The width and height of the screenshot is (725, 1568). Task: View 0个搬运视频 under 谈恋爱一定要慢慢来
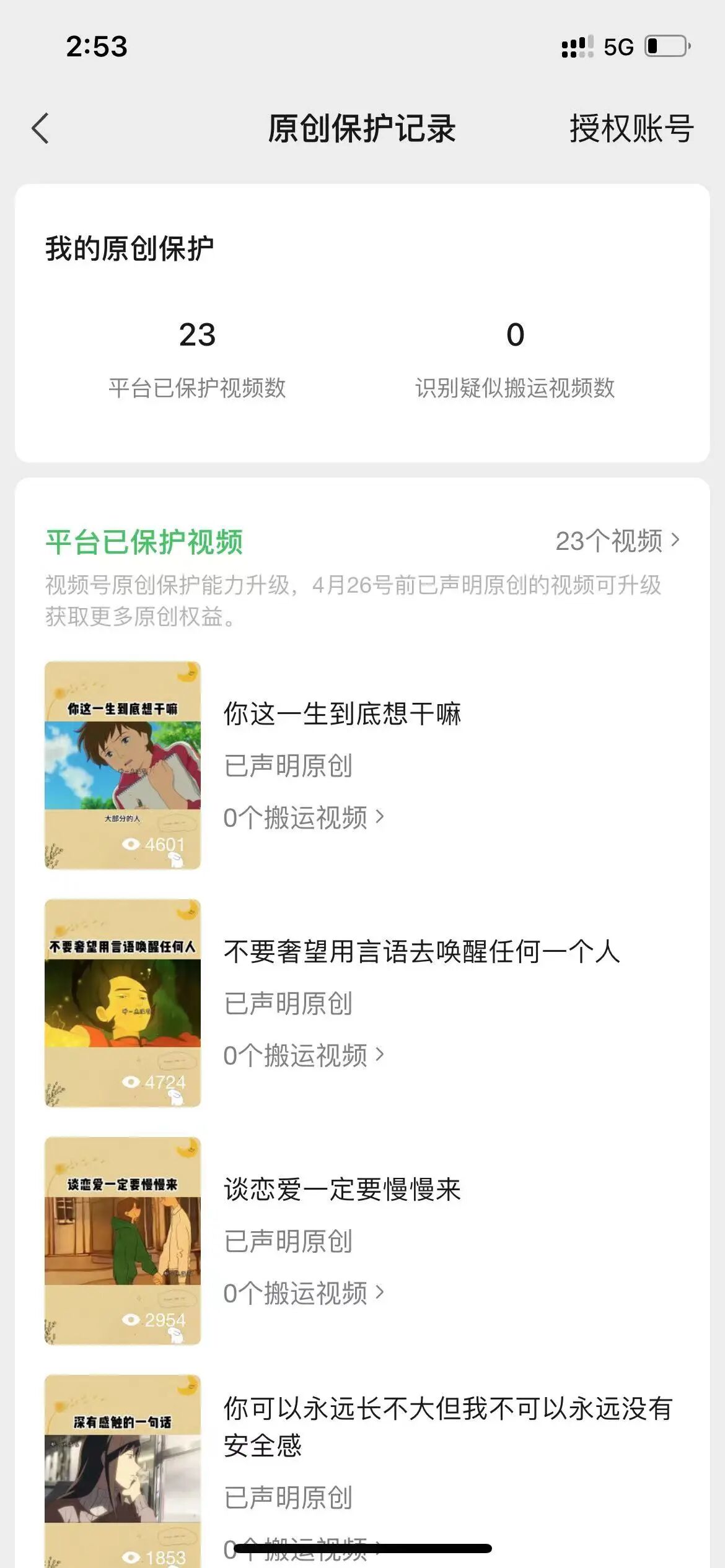coord(304,1293)
